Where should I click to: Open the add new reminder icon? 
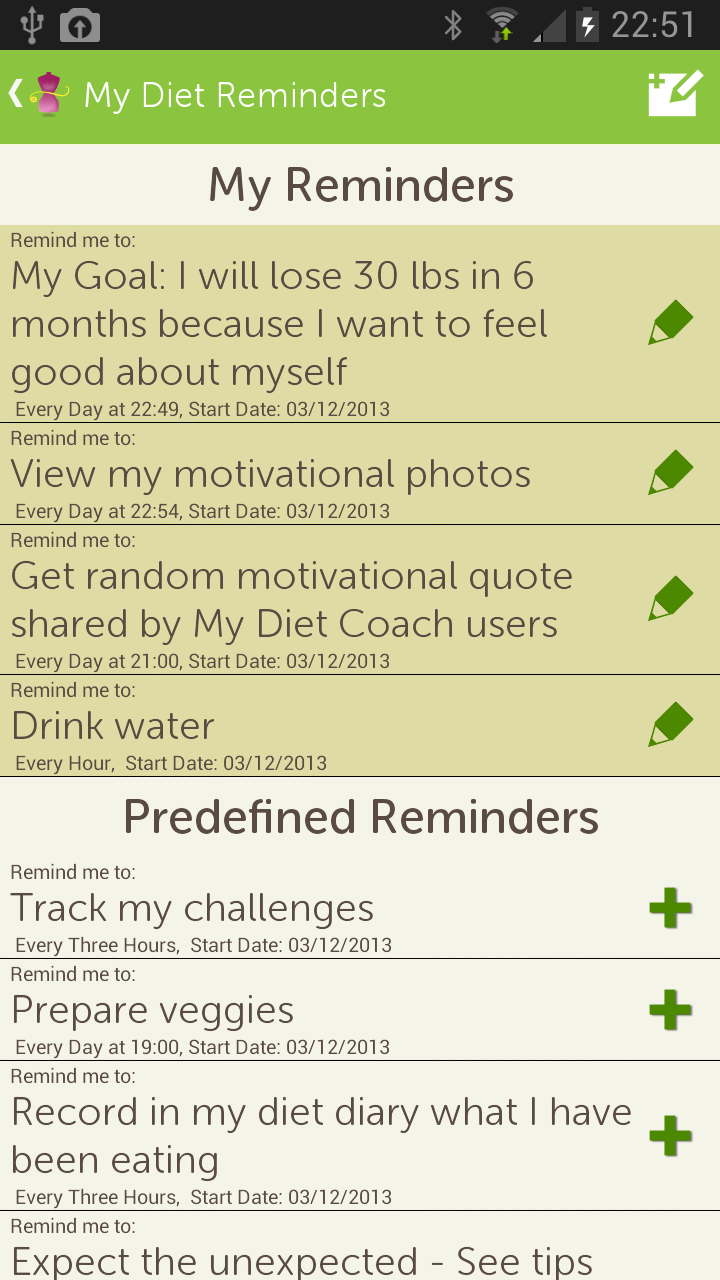coord(673,94)
